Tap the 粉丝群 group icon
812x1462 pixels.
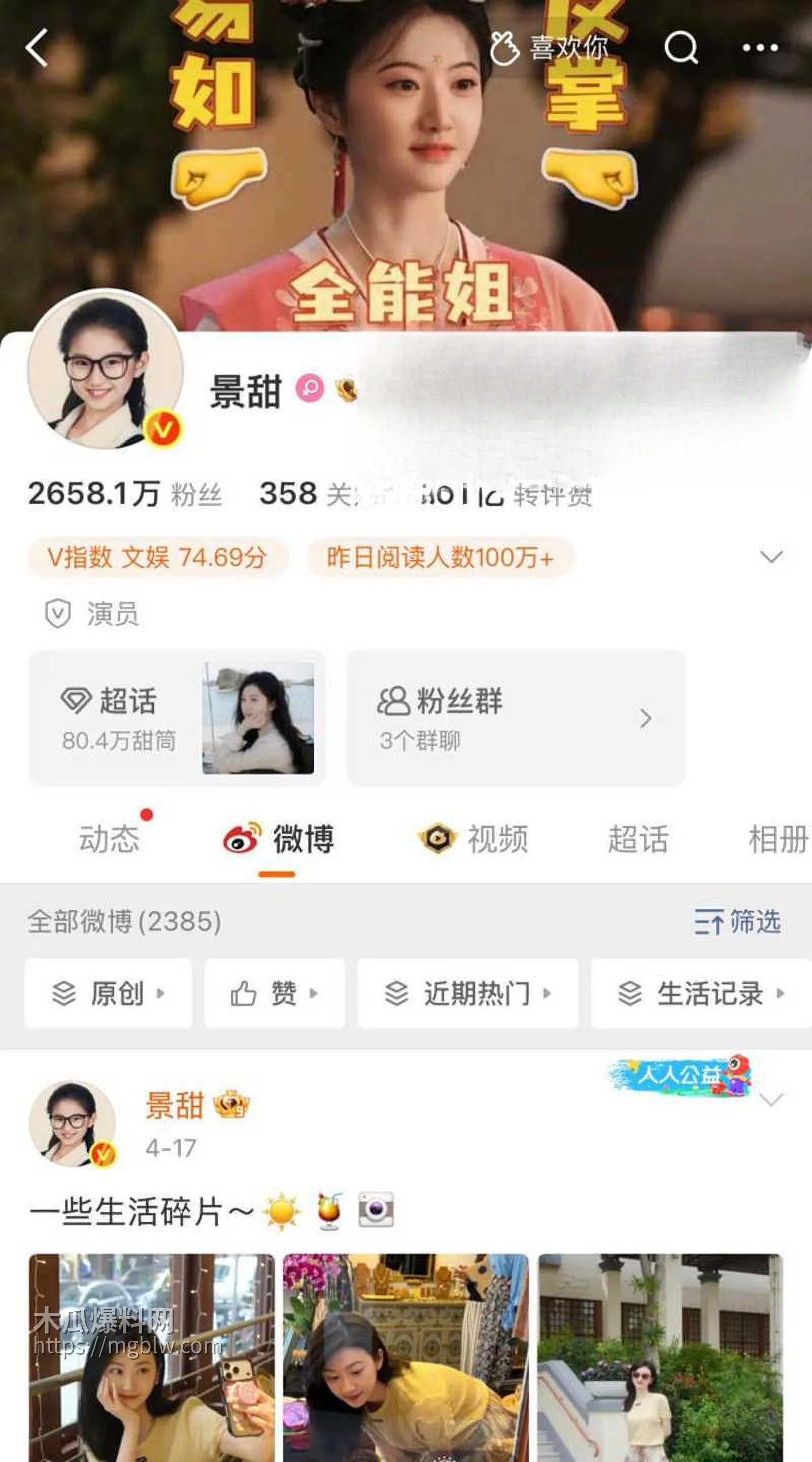(x=394, y=702)
